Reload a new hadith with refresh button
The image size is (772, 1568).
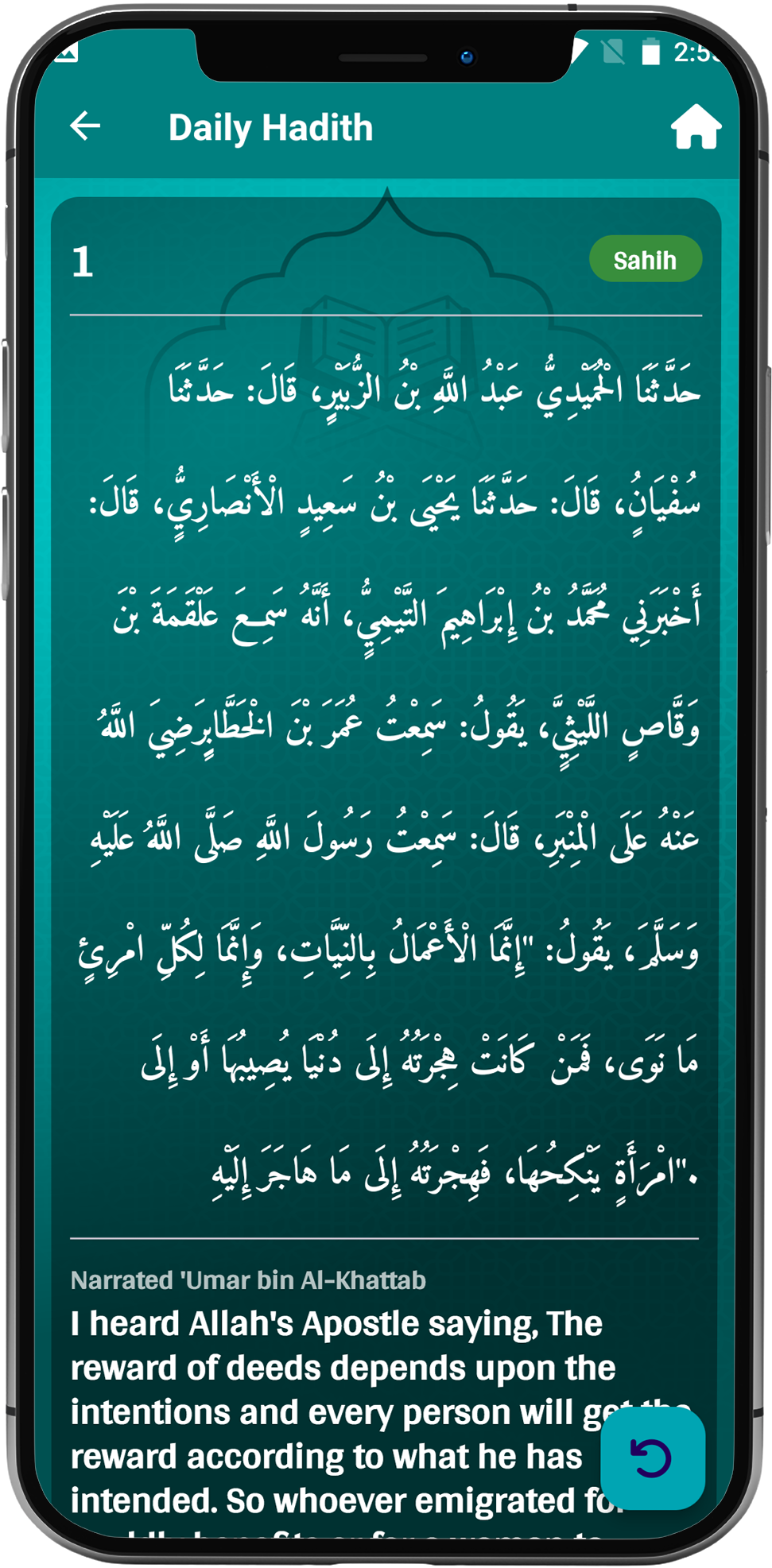(x=652, y=1458)
